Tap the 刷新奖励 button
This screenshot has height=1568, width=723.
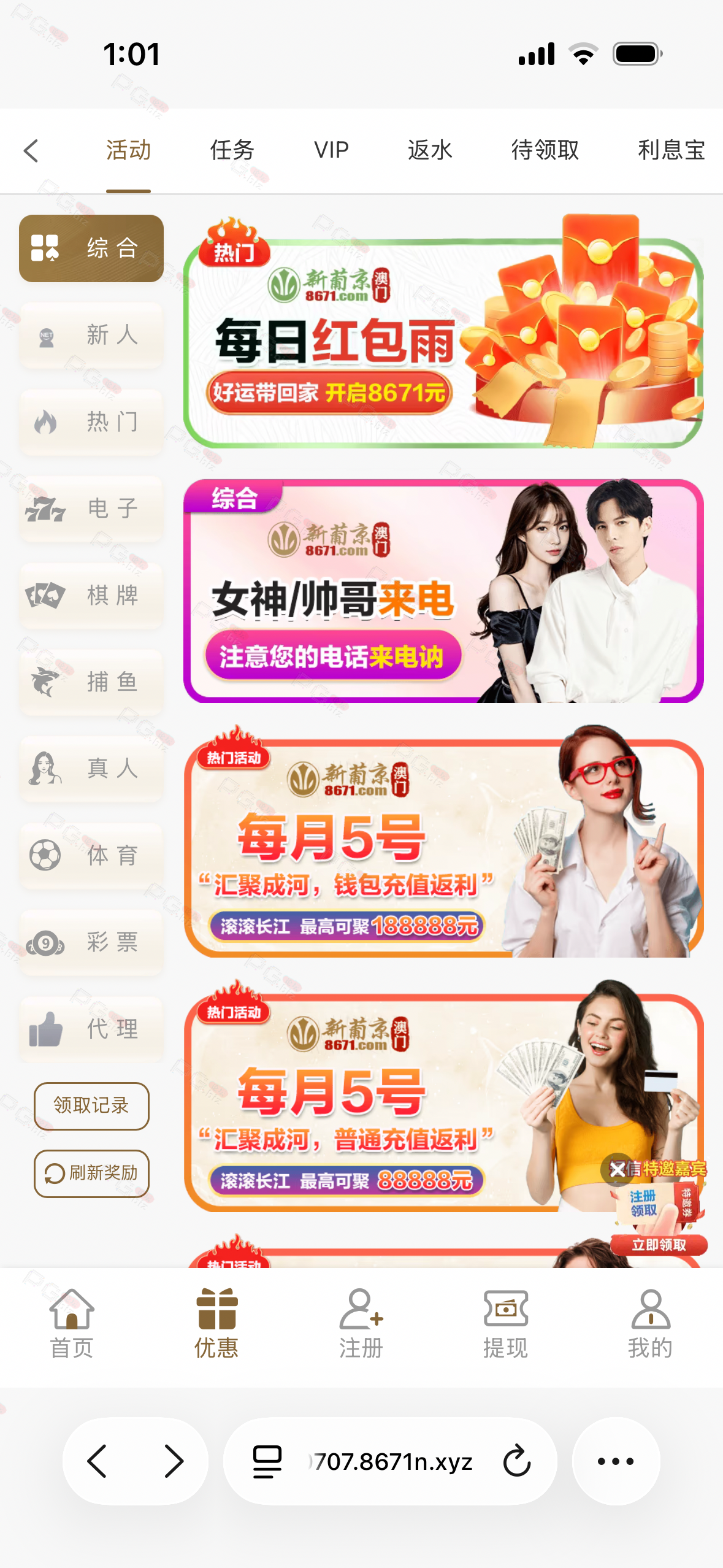pos(91,1173)
